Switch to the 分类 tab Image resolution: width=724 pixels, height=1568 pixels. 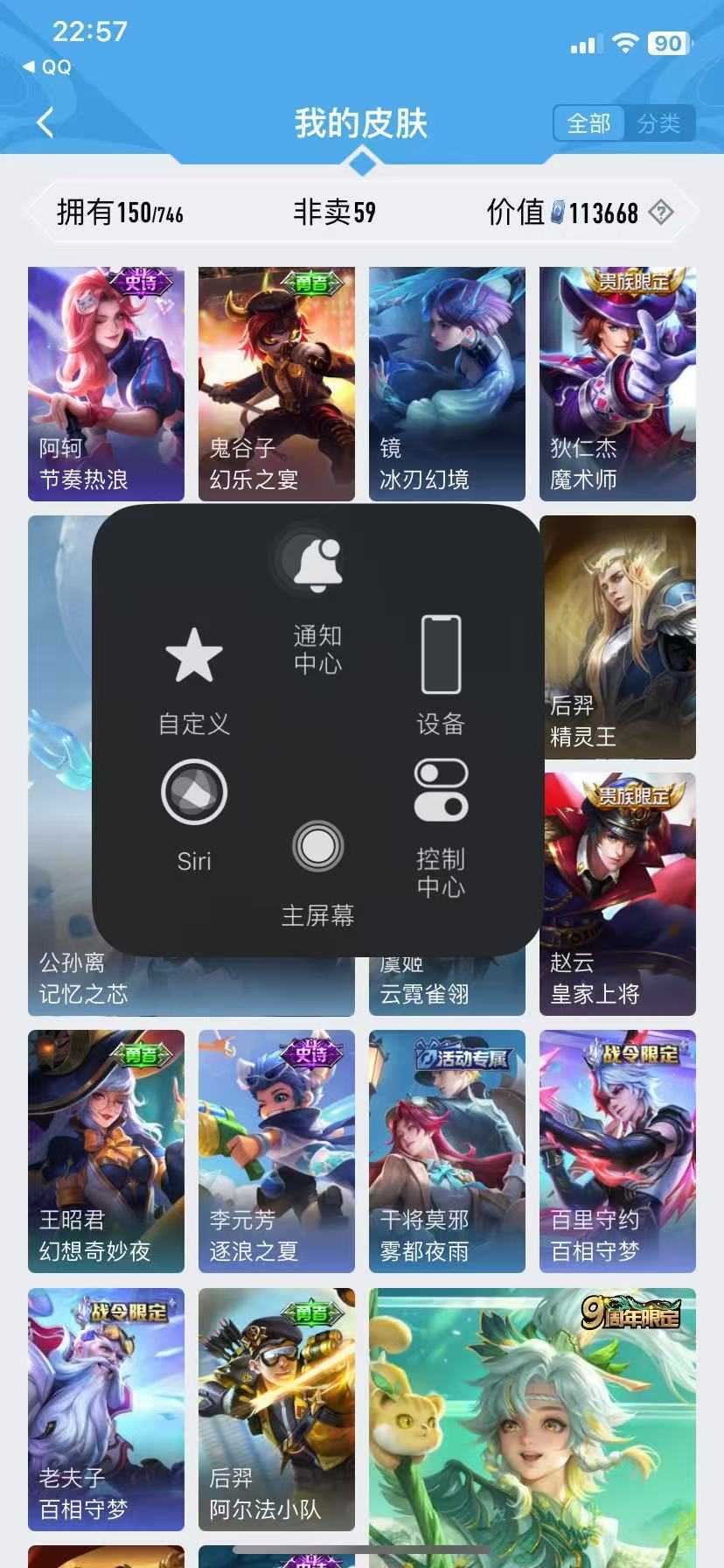(x=658, y=123)
